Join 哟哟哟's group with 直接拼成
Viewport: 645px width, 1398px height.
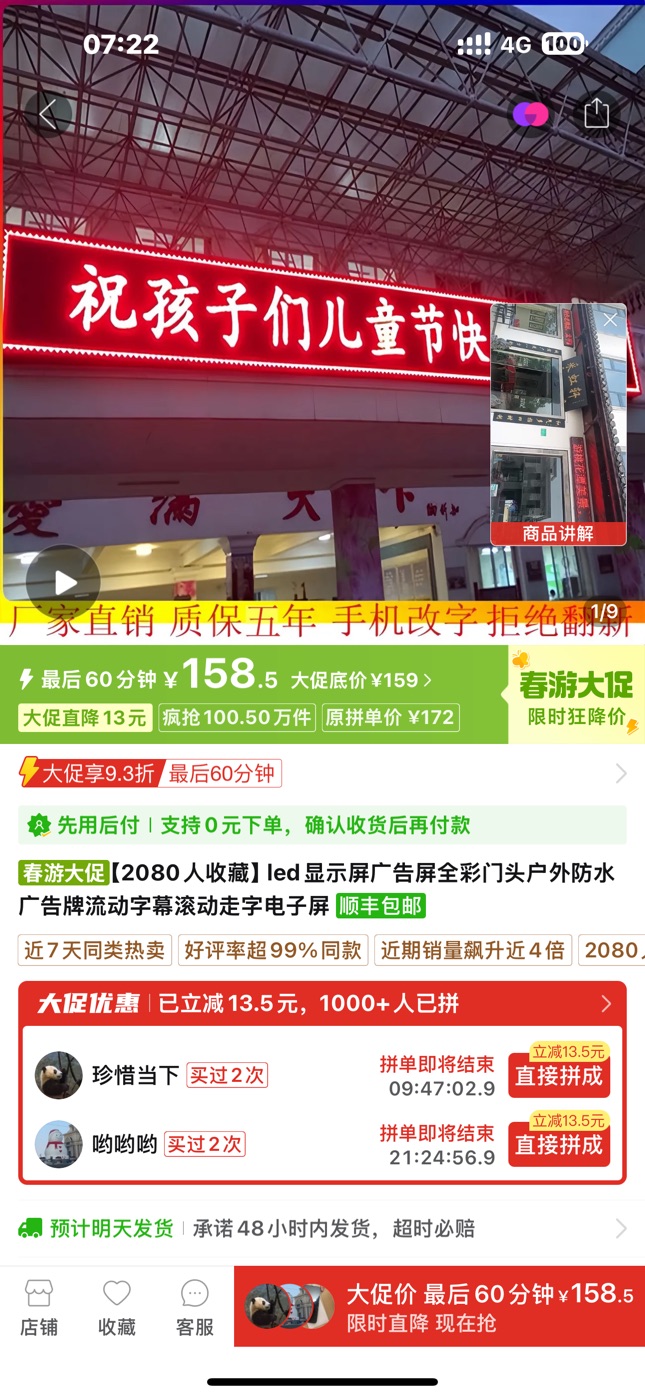(559, 1145)
